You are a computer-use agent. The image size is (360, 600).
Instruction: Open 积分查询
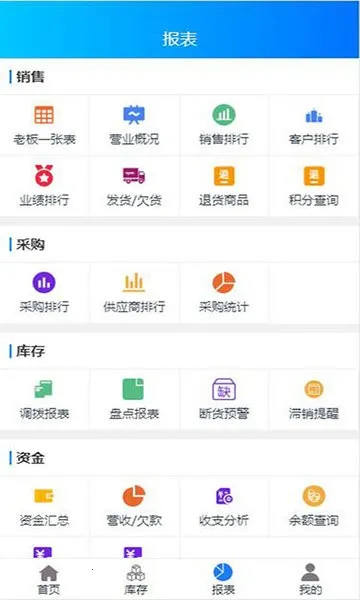click(x=314, y=186)
